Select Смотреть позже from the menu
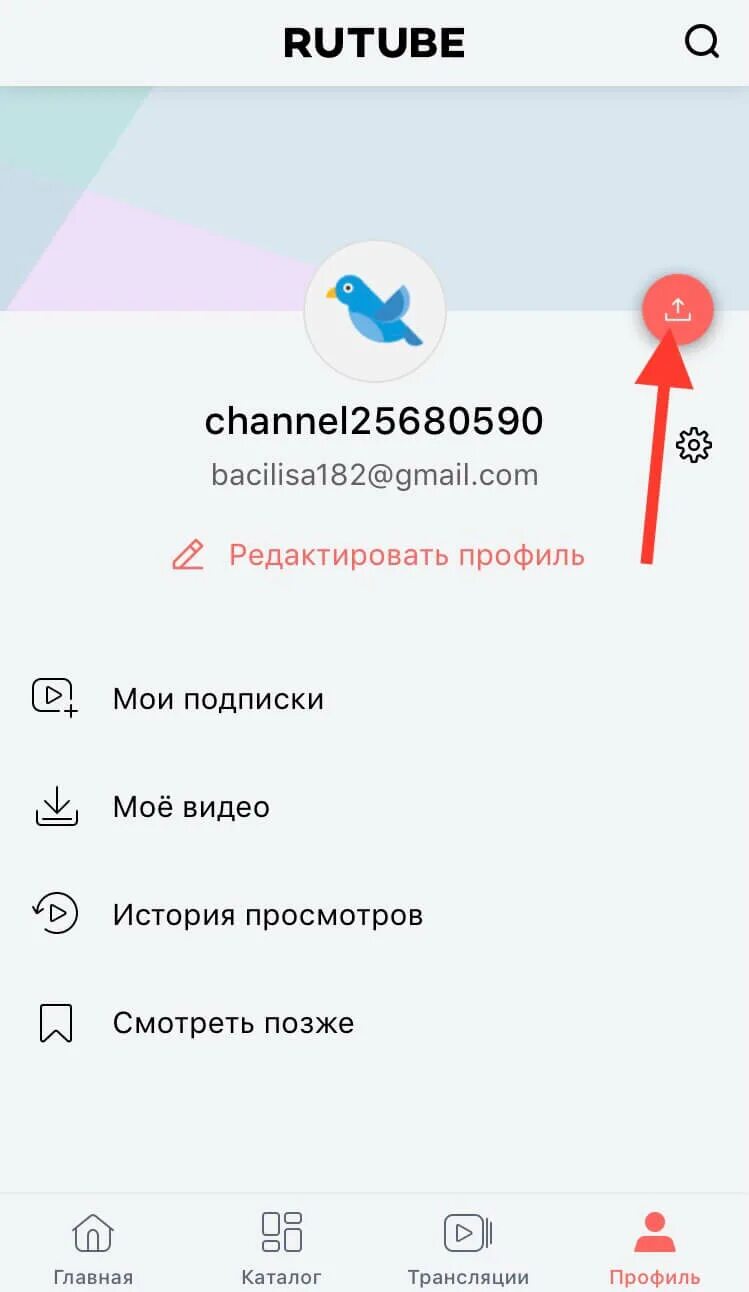Screen dimensions: 749x1292 click(x=234, y=1022)
